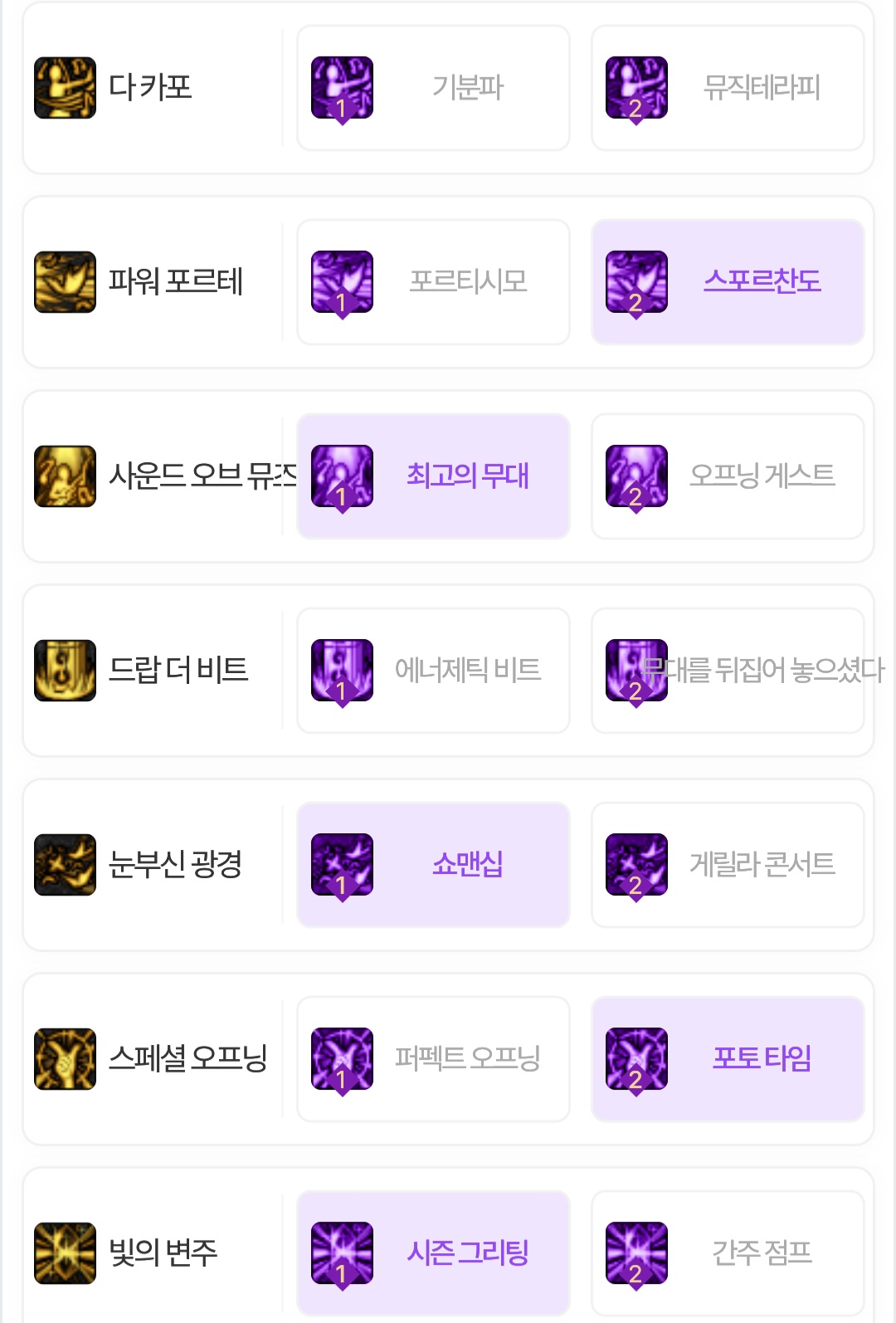Tap the 쇼맨십 option
Screen dimensions: 896x1323
(433, 865)
